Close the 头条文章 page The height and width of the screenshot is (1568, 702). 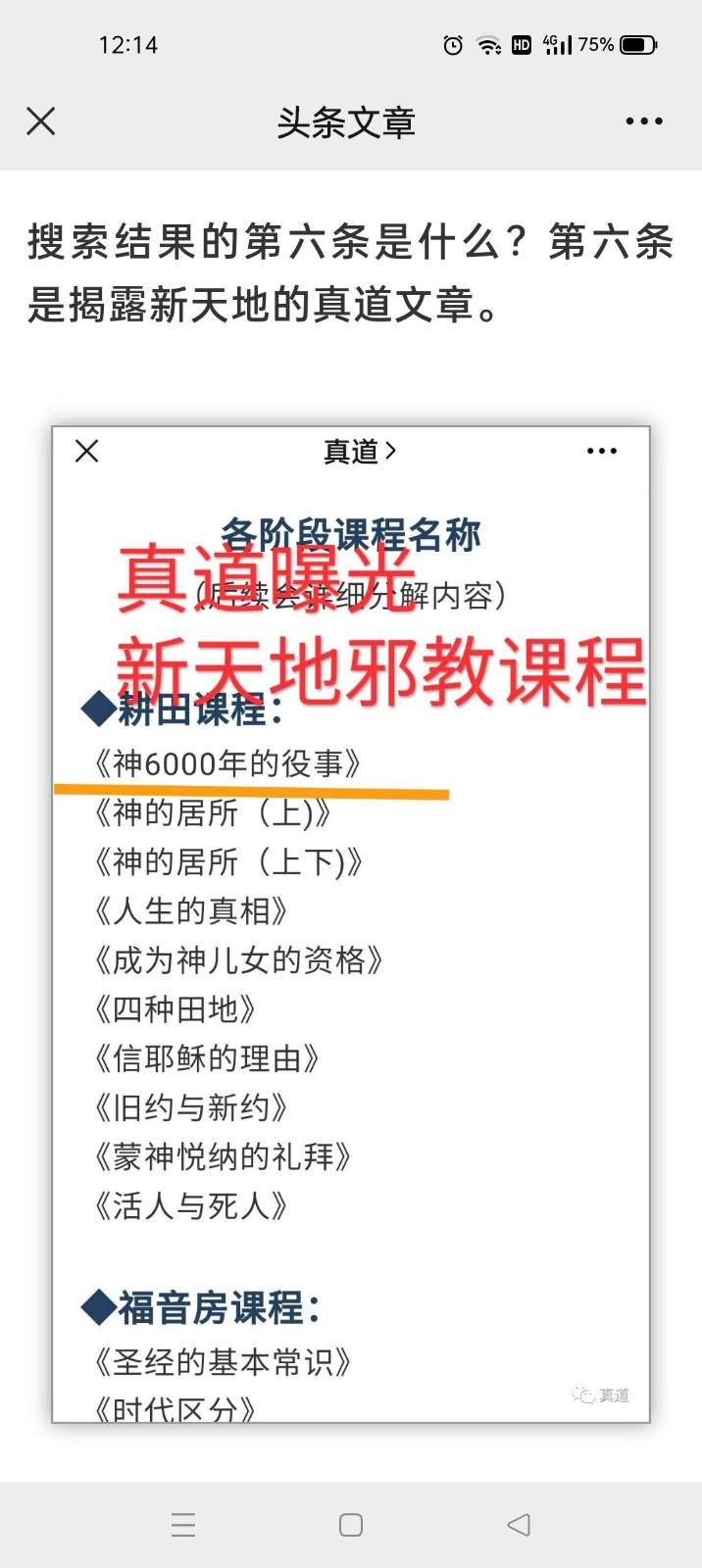point(41,122)
